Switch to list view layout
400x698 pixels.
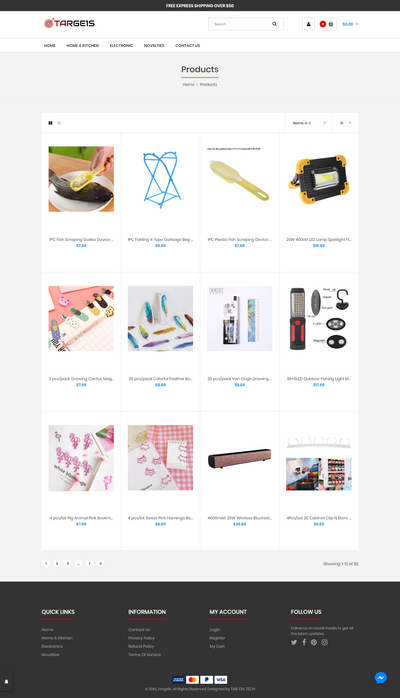59,123
